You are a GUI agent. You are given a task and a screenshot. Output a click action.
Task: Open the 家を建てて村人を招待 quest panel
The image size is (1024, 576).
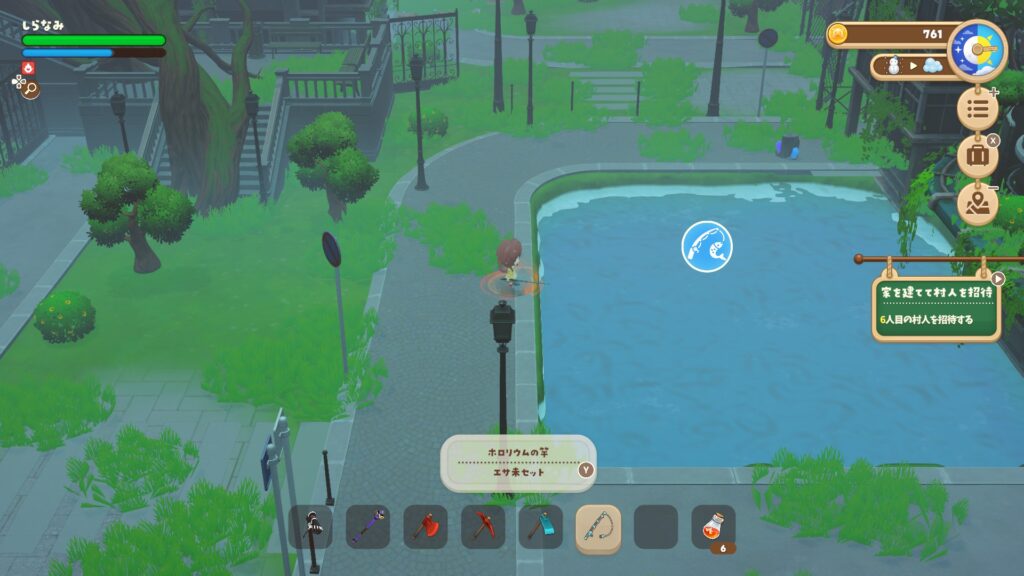click(x=936, y=308)
